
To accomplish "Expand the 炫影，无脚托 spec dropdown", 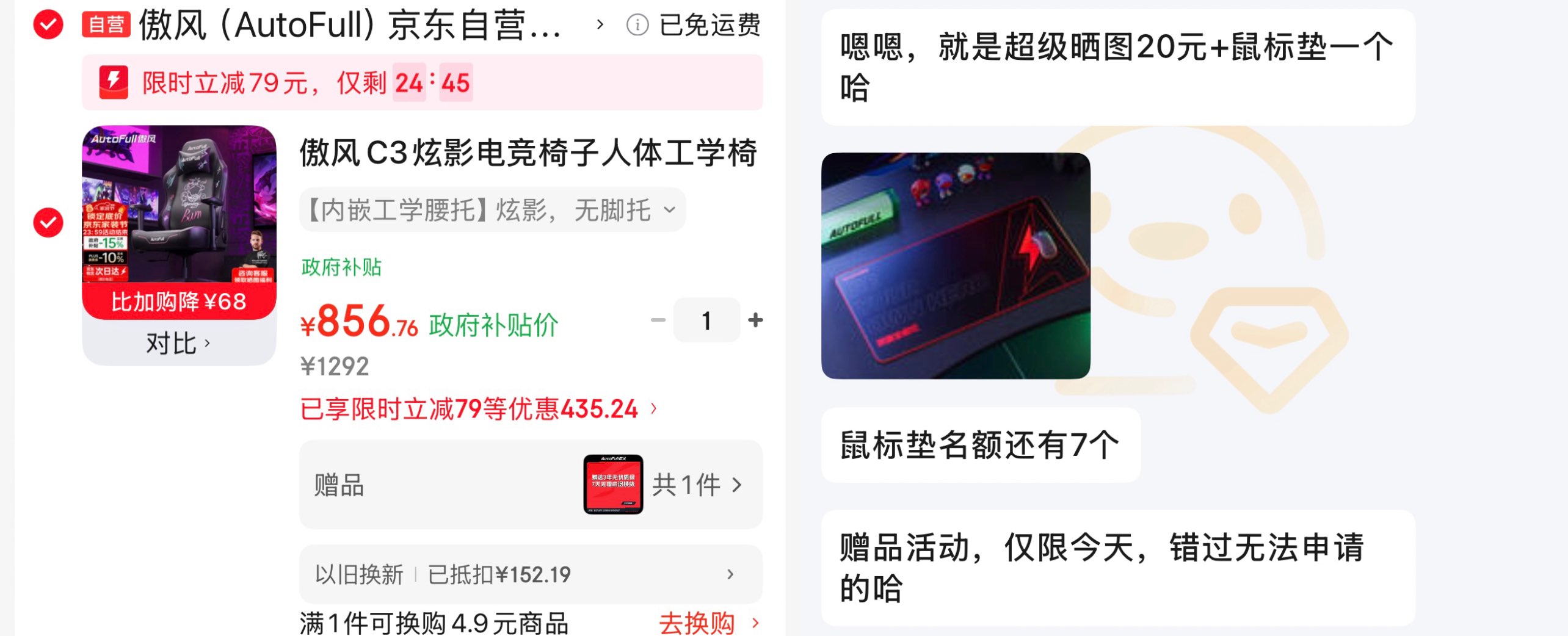I will [492, 210].
